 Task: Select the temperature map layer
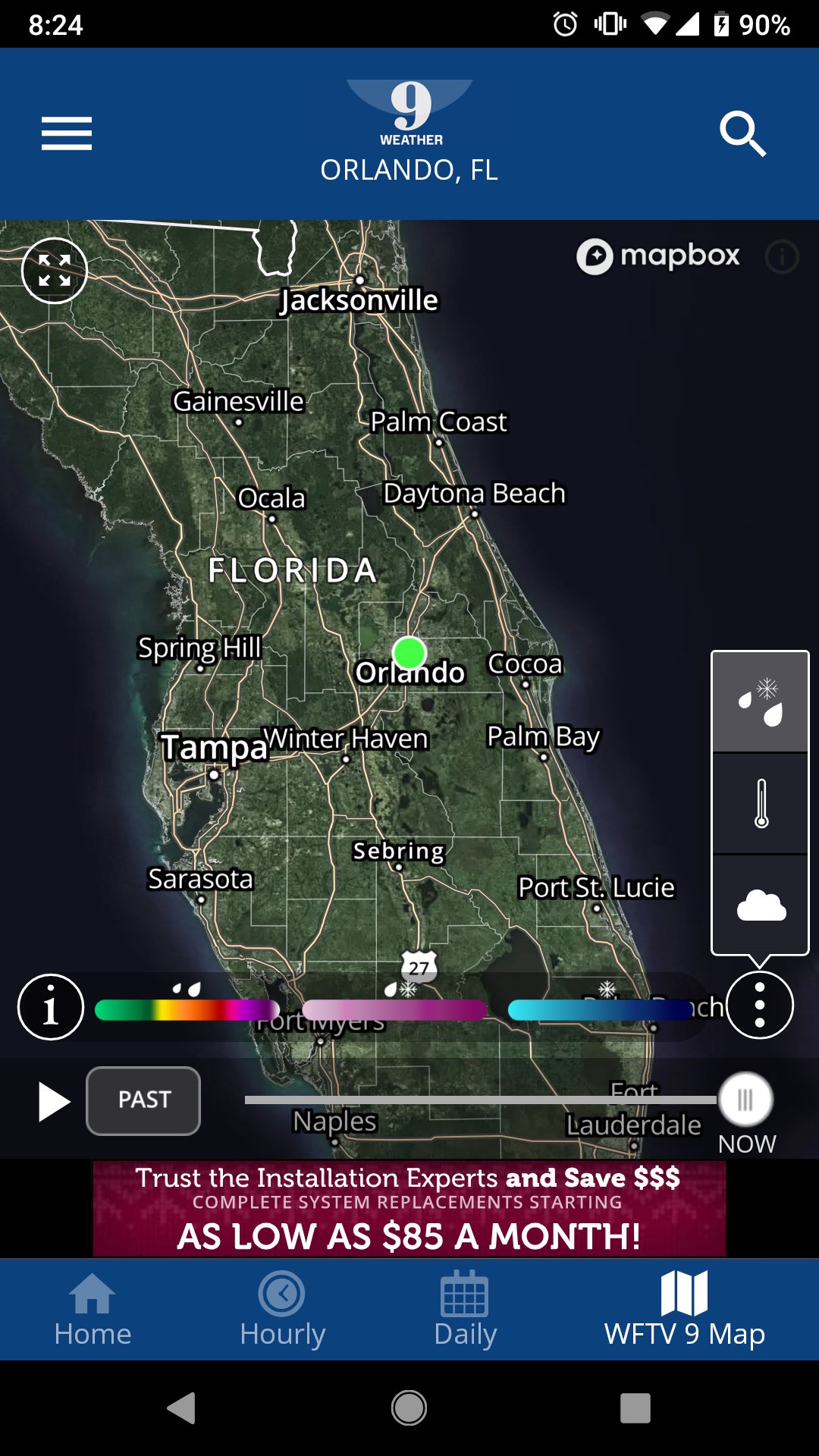coord(760,804)
